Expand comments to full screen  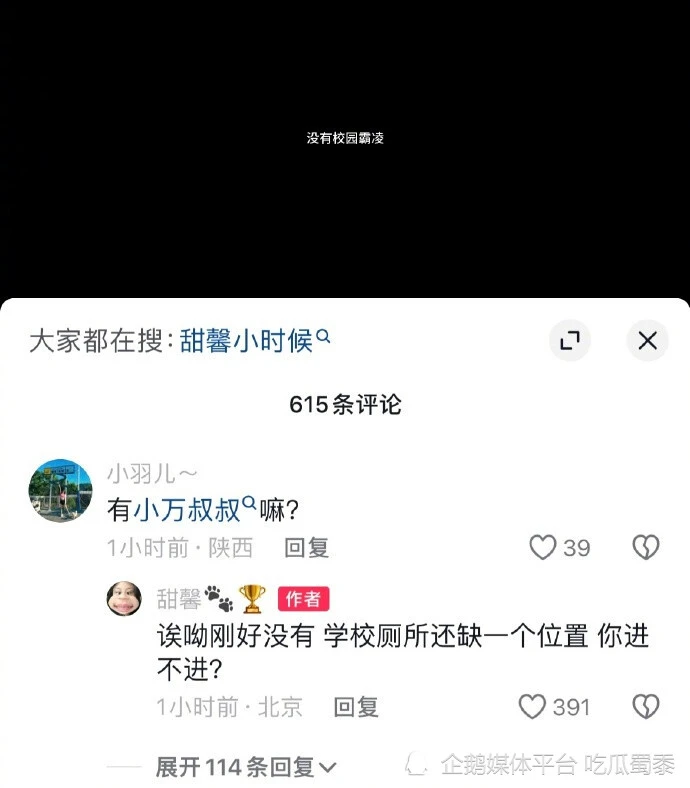570,341
